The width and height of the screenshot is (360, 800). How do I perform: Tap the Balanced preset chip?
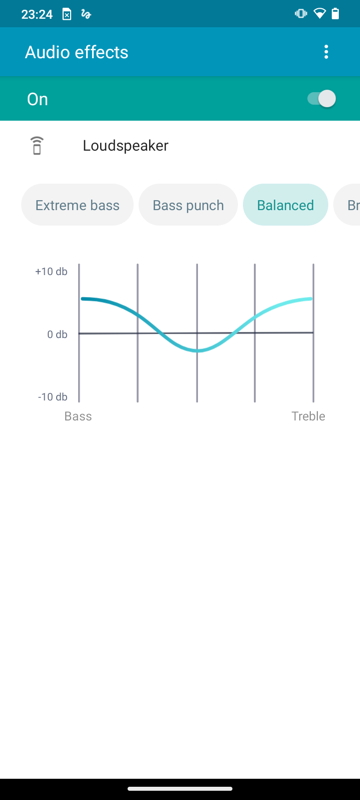(x=285, y=205)
